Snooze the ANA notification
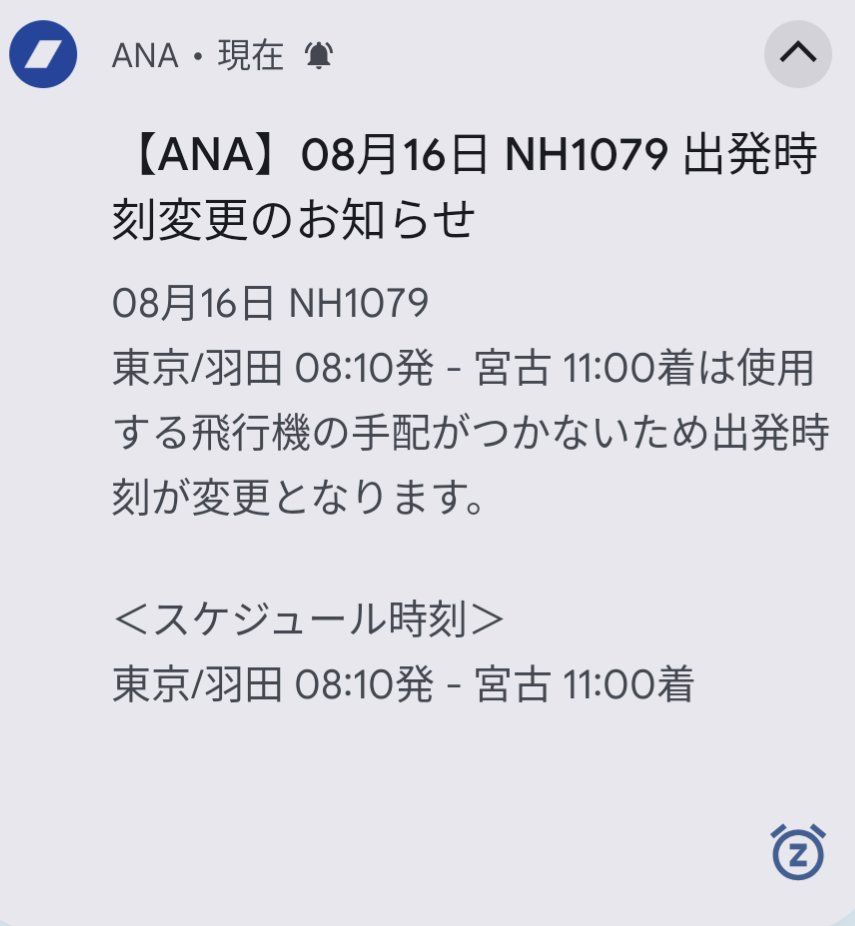Image resolution: width=855 pixels, height=926 pixels. (x=798, y=853)
